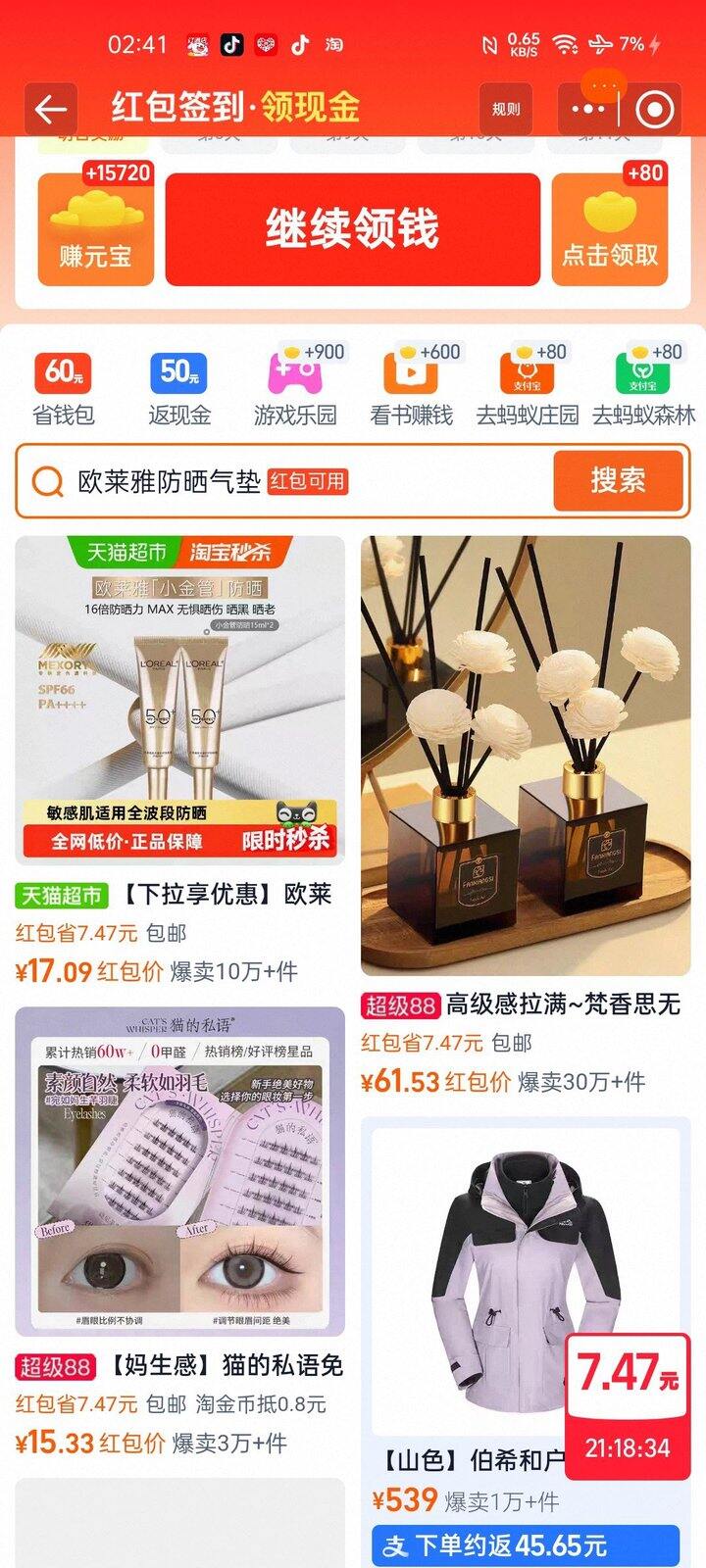Viewport: 706px width, 1568px height.
Task: Open the 猫的私语 false eyelashes product
Action: coord(180,1171)
